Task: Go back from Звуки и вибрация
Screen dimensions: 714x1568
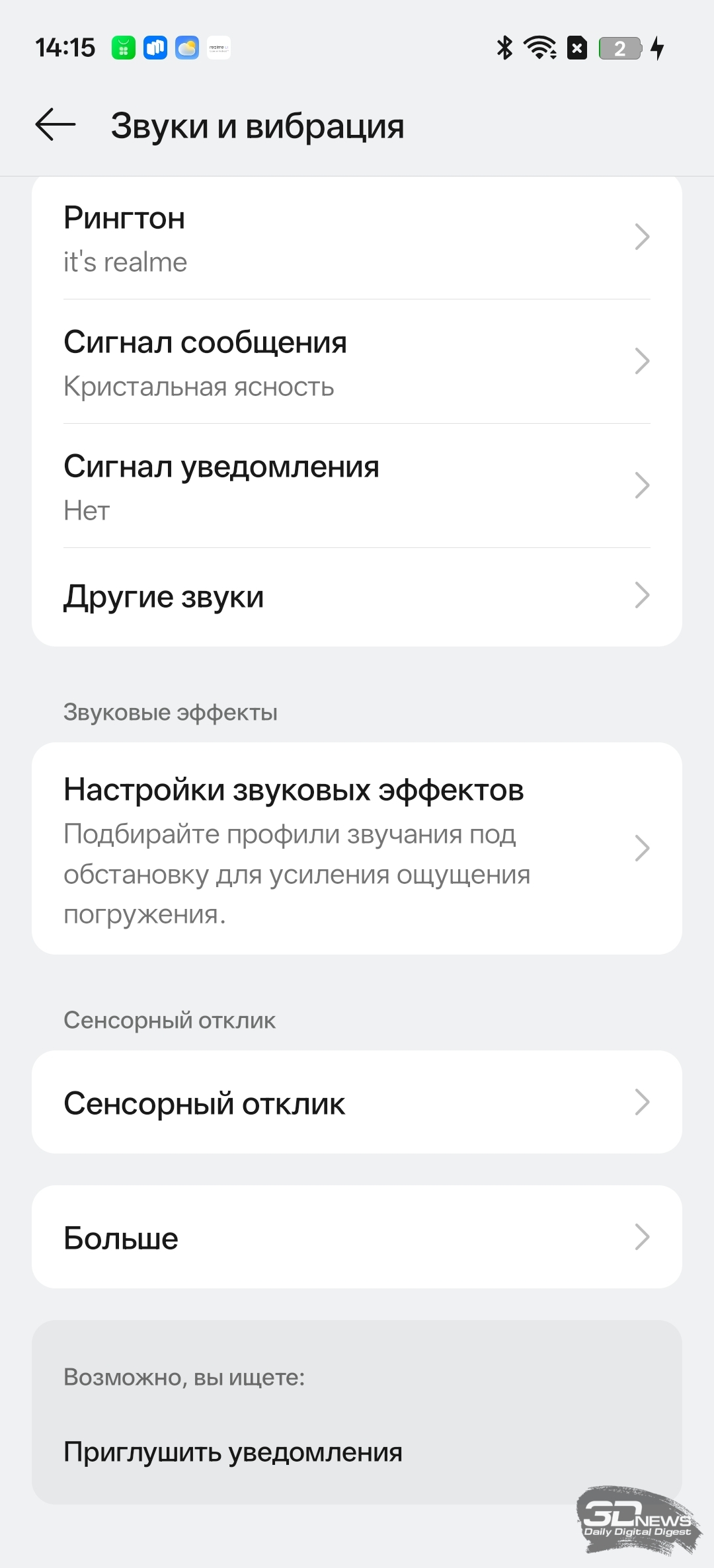Action: pos(56,125)
